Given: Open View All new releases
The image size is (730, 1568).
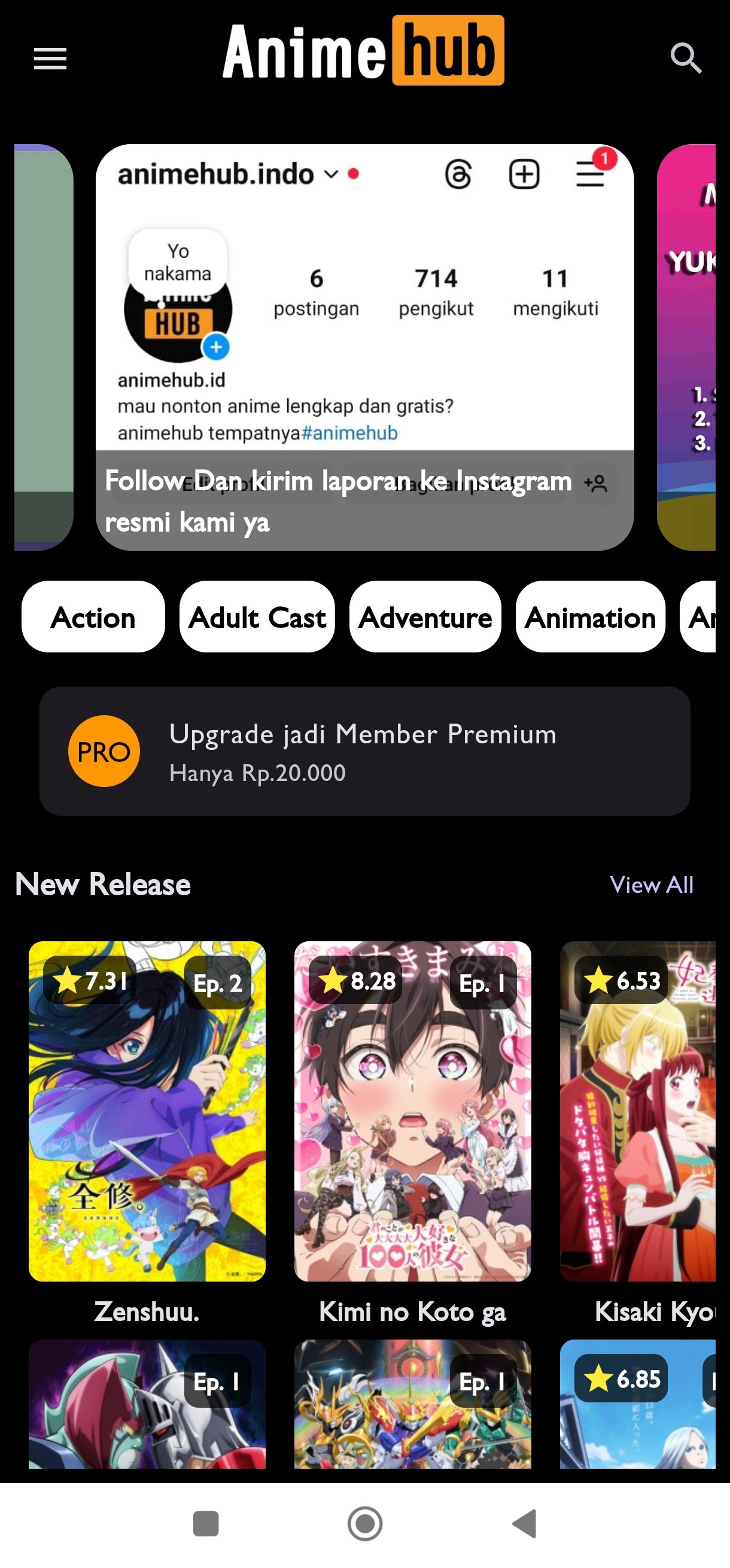Looking at the screenshot, I should click(x=651, y=885).
